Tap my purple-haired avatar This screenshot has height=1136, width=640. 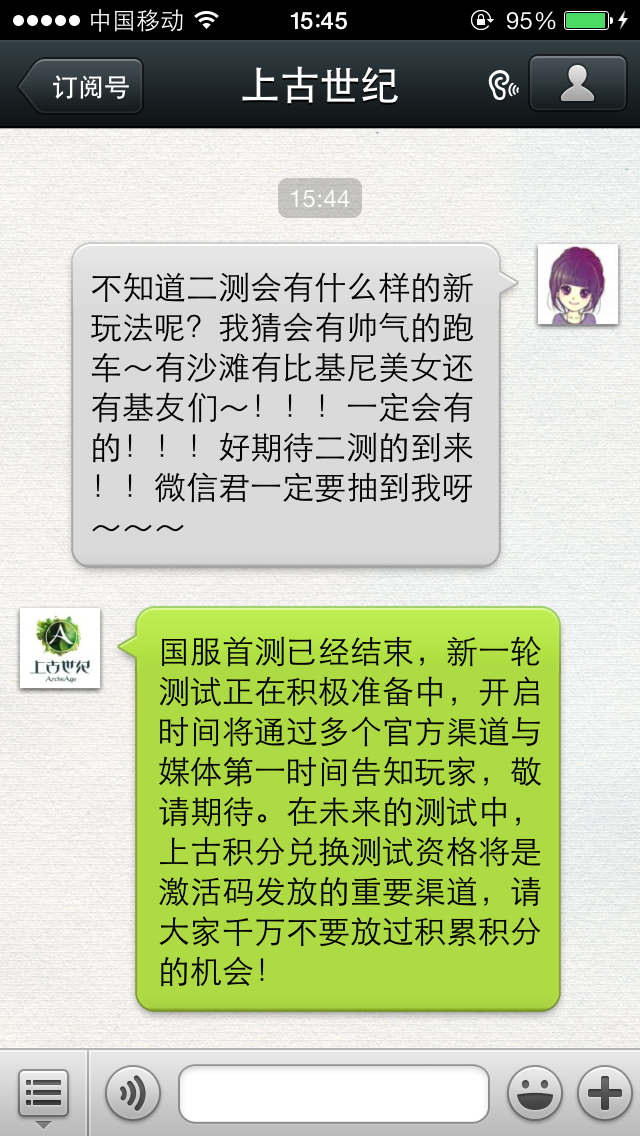tap(578, 284)
